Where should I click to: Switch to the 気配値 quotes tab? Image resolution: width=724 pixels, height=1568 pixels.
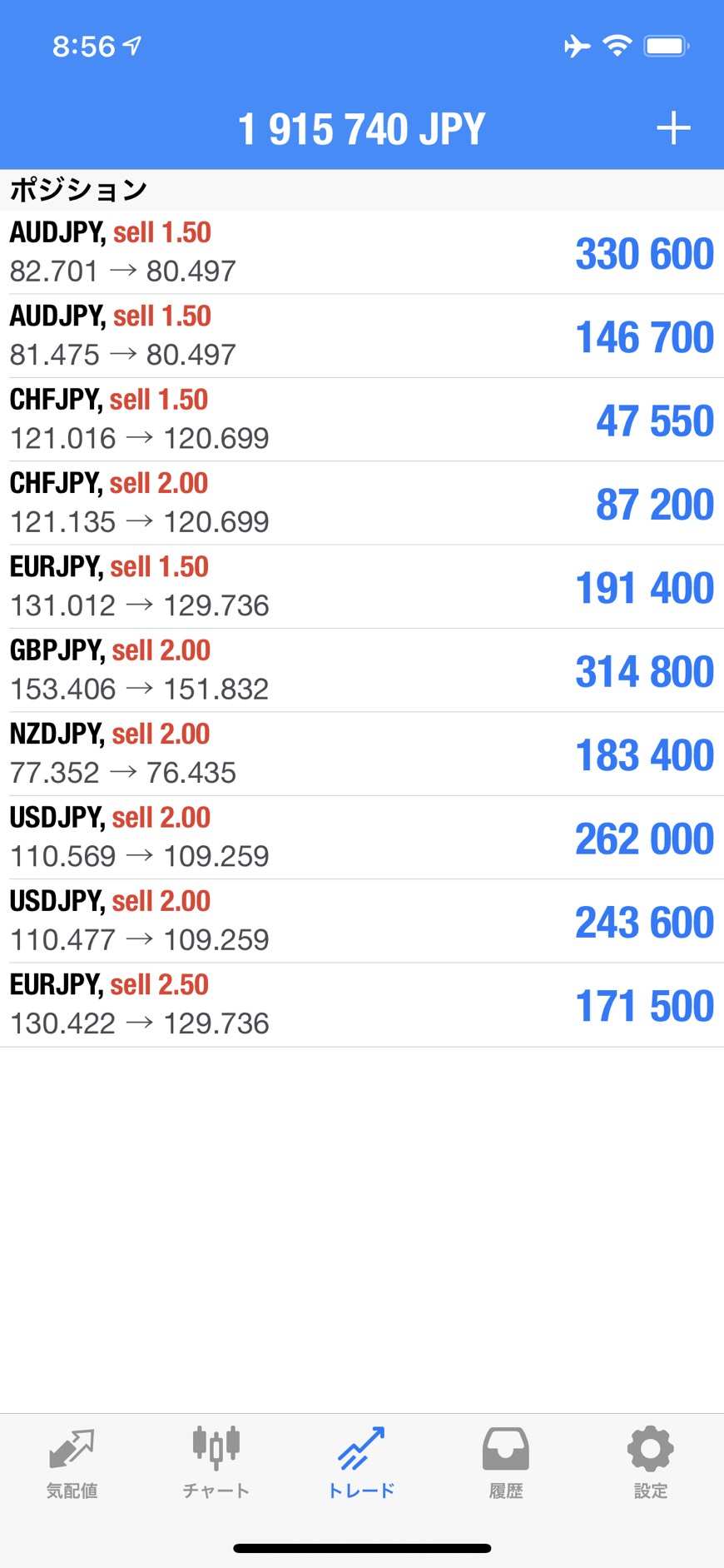tap(72, 1463)
